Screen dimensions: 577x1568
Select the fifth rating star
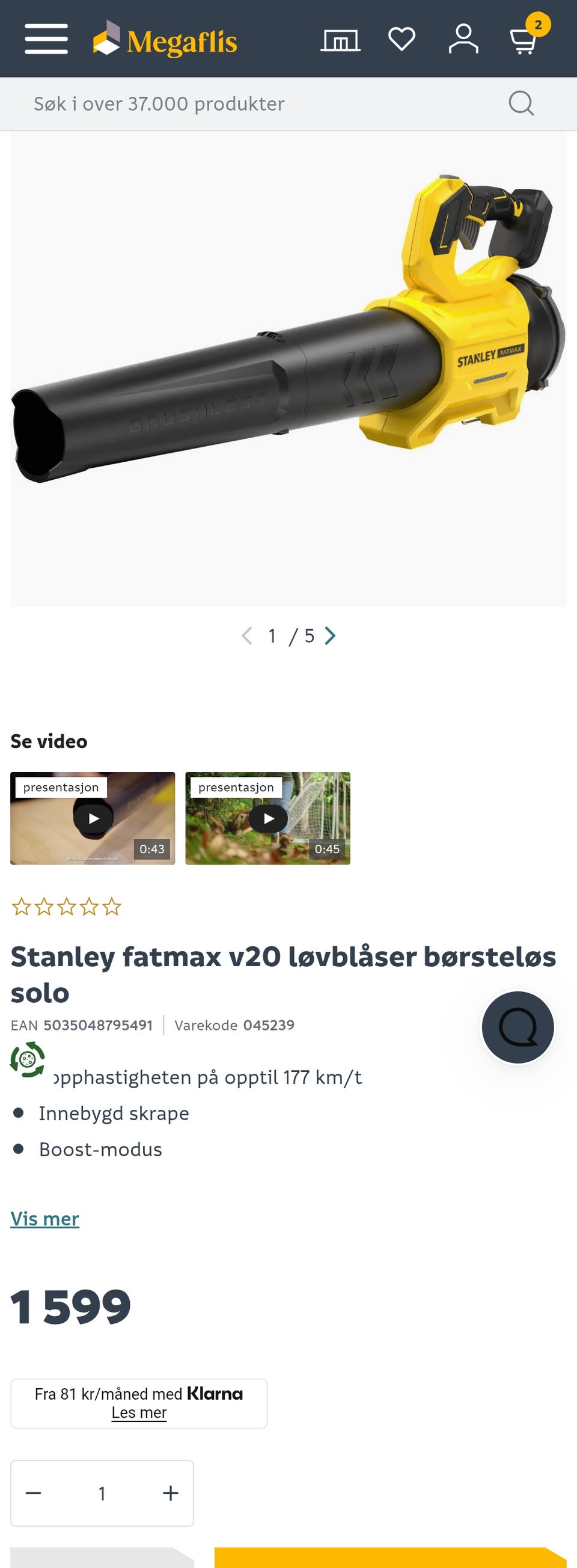(112, 906)
